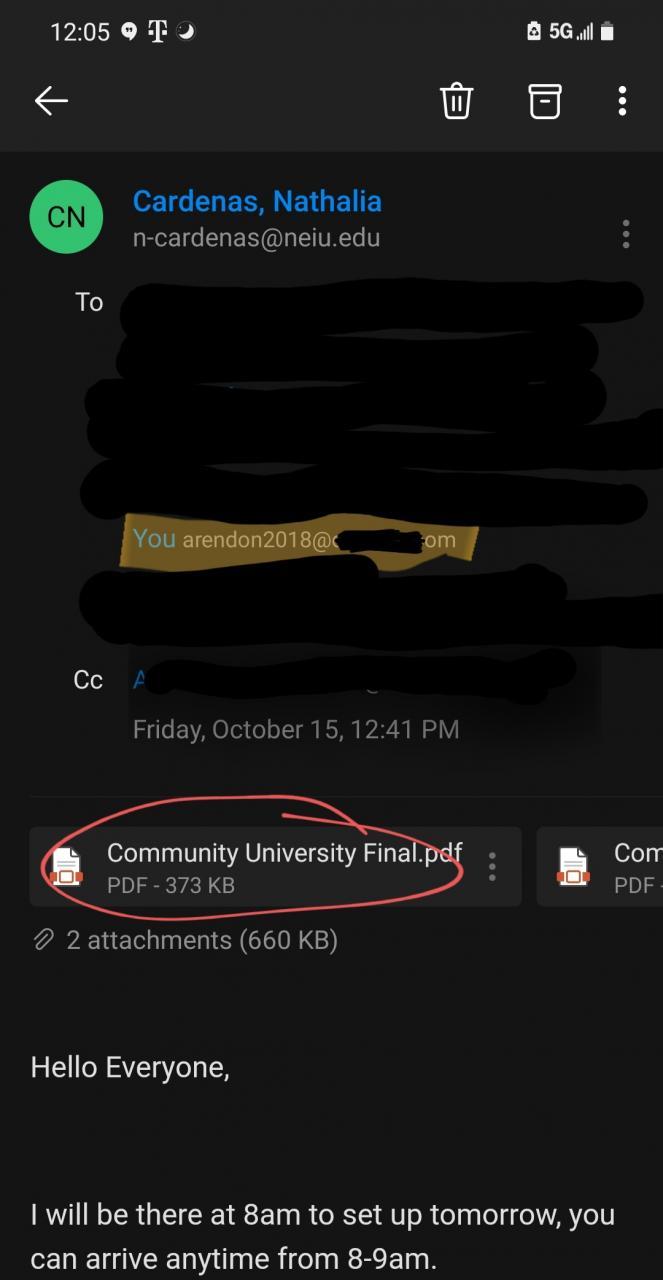
Task: Open the top app bar overflow menu
Action: click(622, 100)
